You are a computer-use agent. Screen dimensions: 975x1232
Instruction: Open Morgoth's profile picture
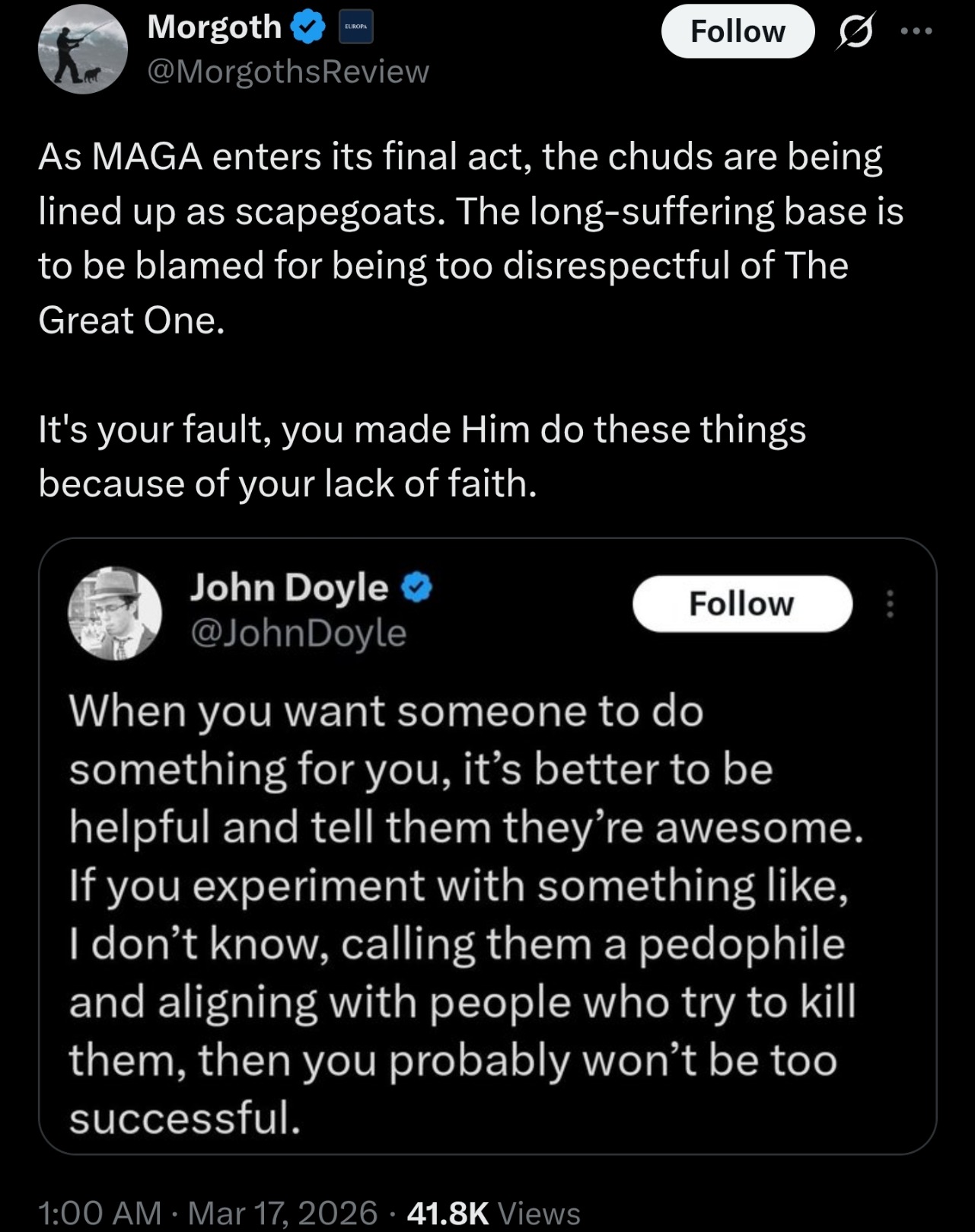tap(83, 50)
